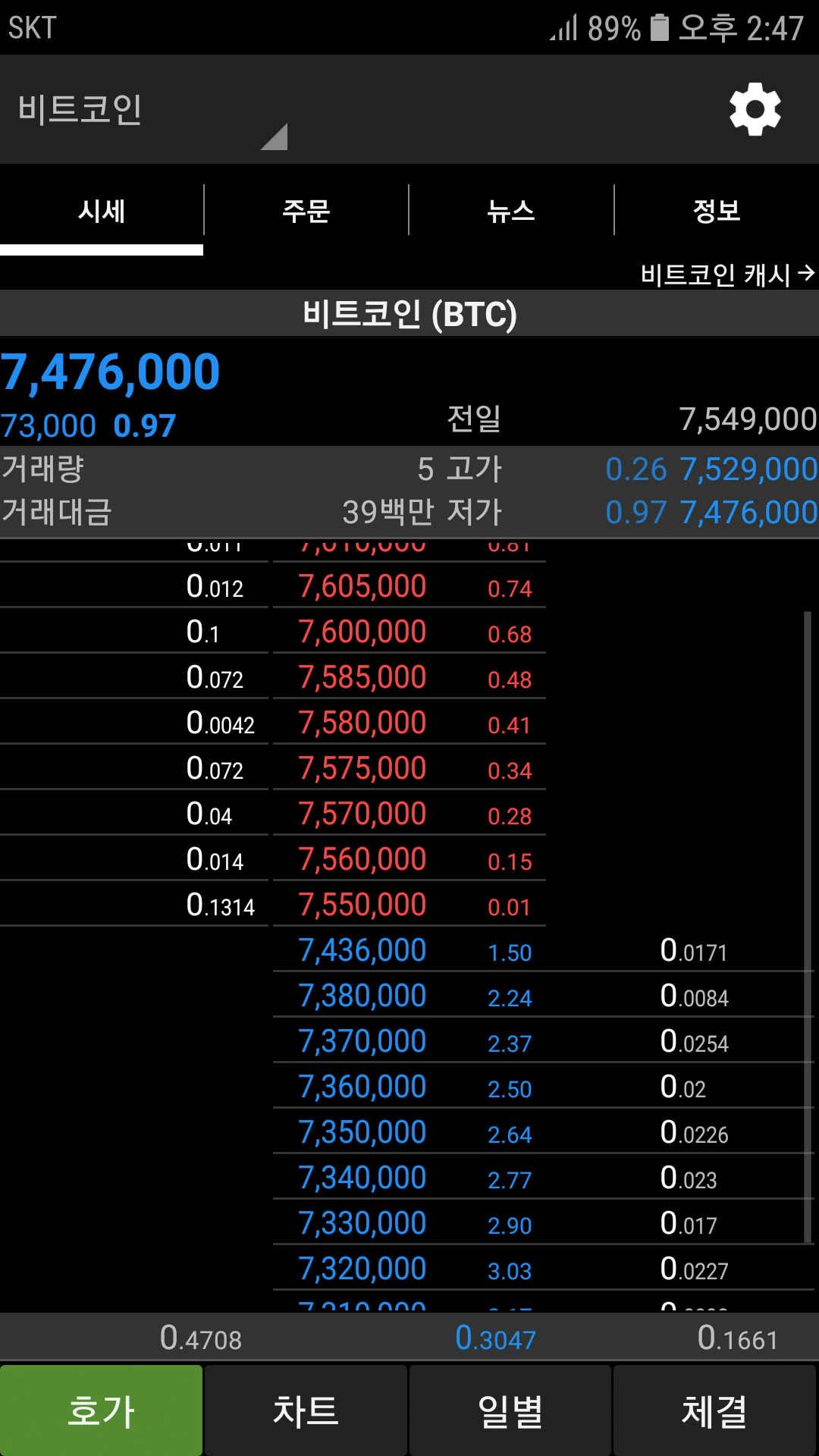Expand the 비트코인 coin selector dropdown

tap(152, 111)
